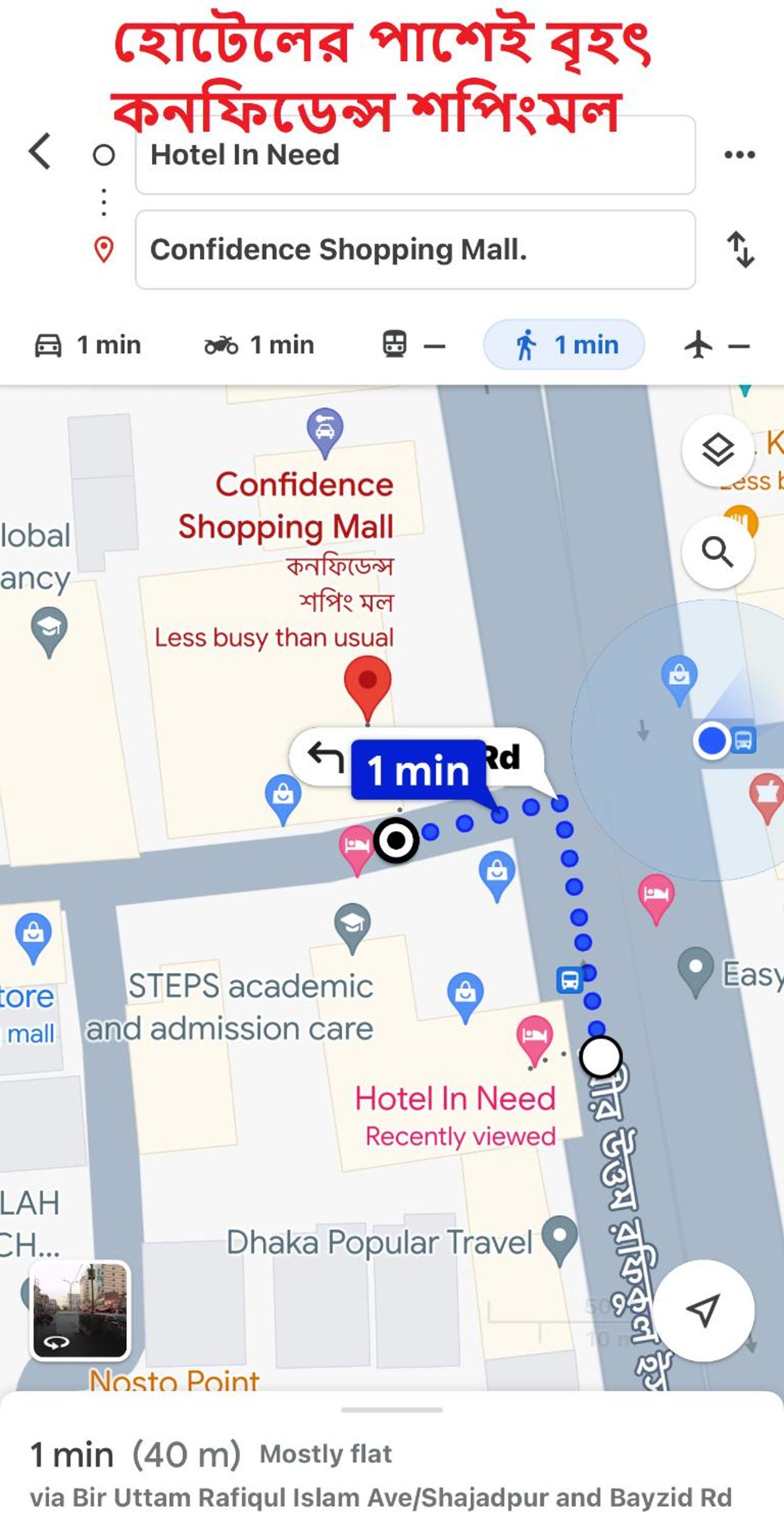Screen dimensions: 784x1532
Task: Switch to motorcycle directions
Action: (x=260, y=345)
